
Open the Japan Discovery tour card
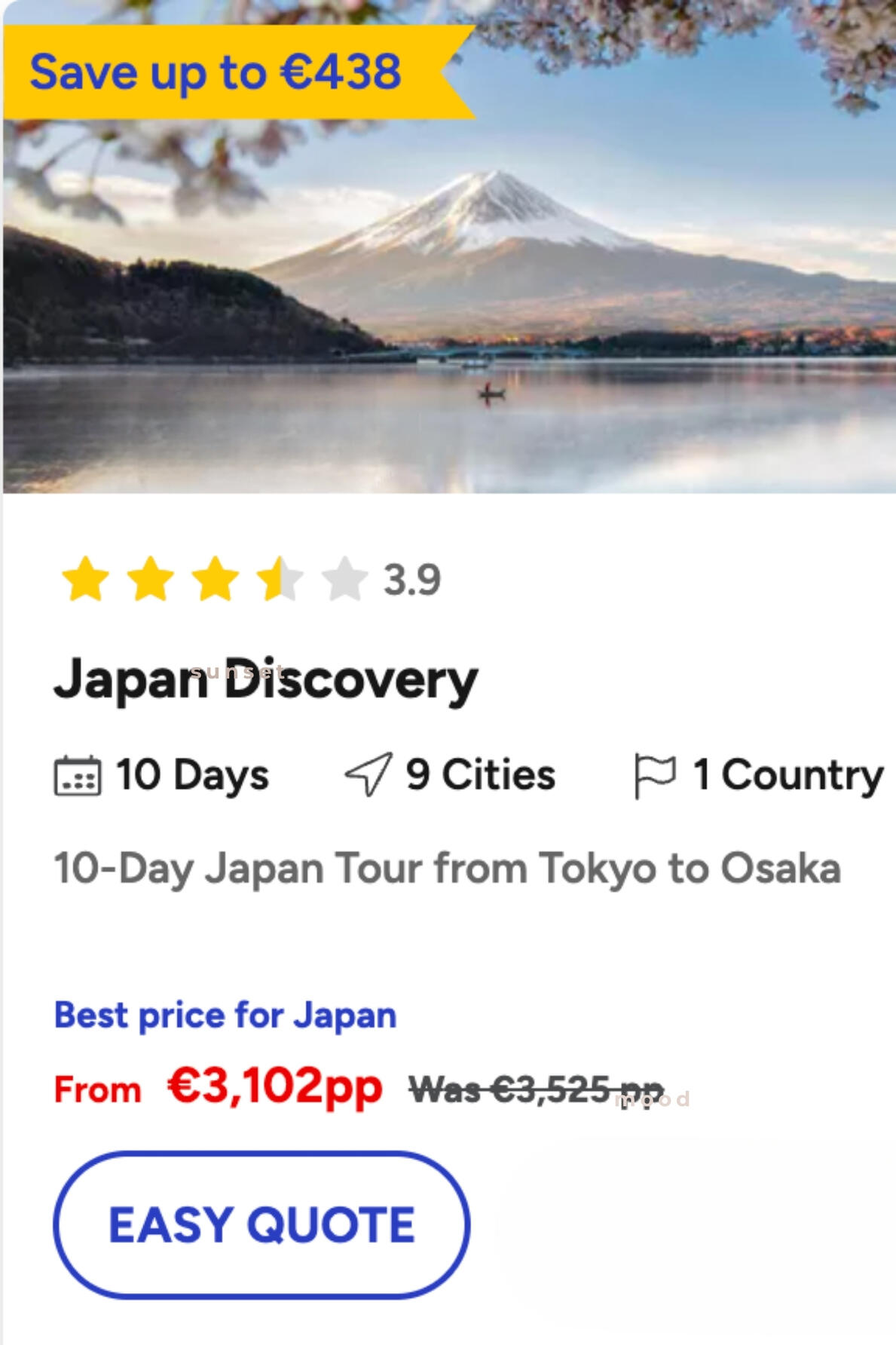[265, 681]
